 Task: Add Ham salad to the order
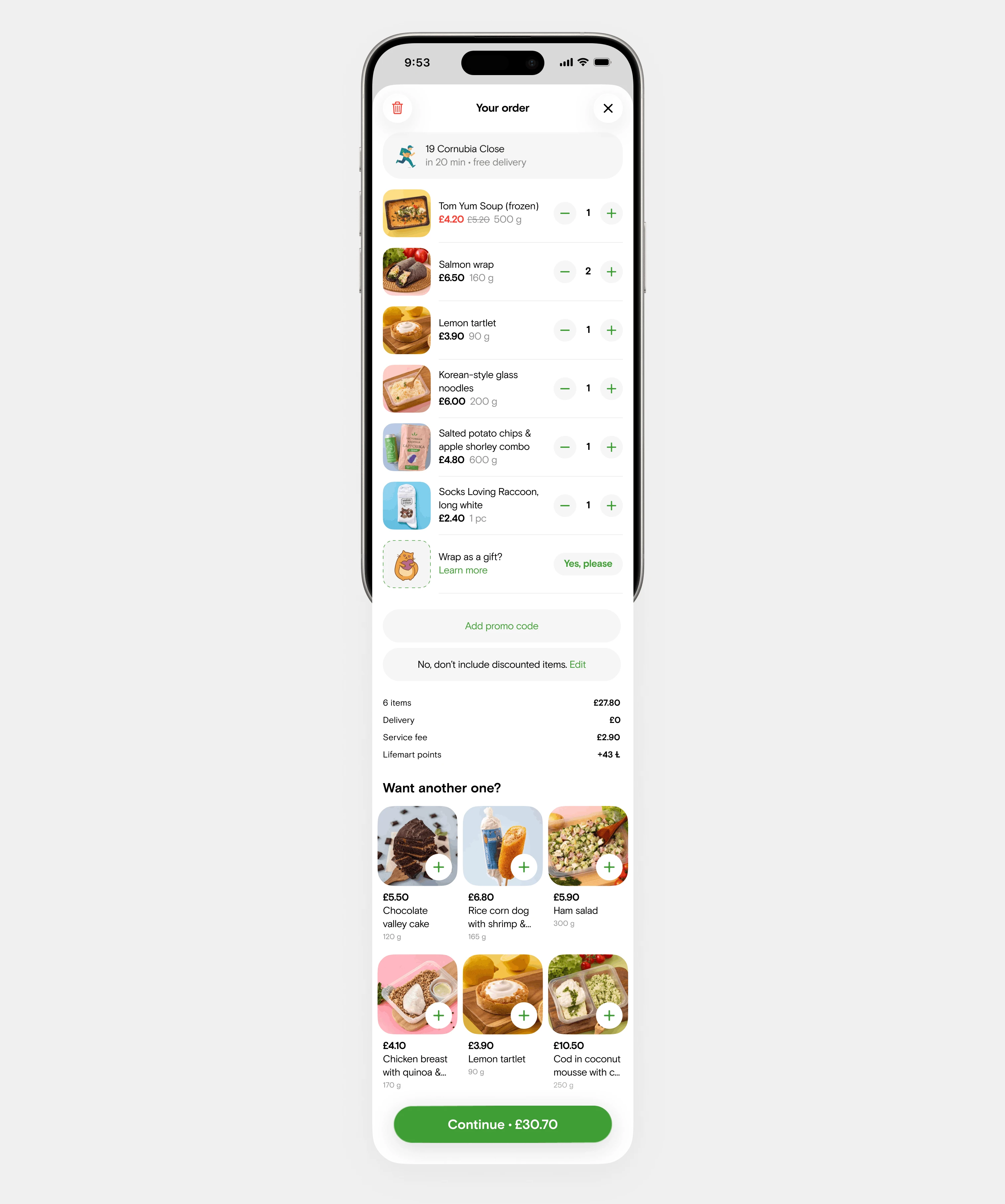(609, 867)
